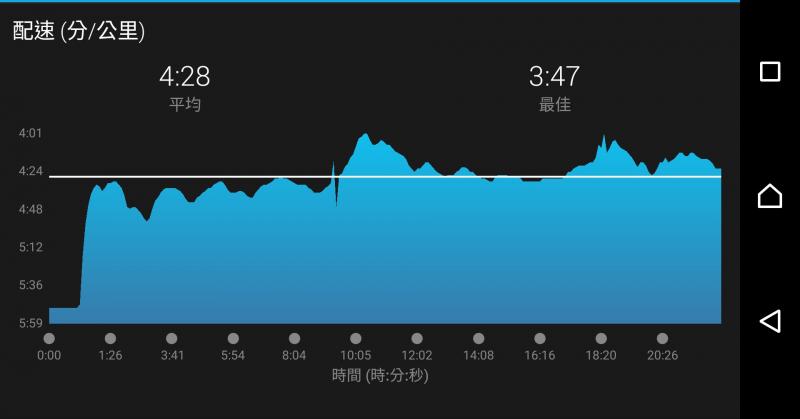Go to the home screen
The height and width of the screenshot is (419, 800).
[x=770, y=196]
